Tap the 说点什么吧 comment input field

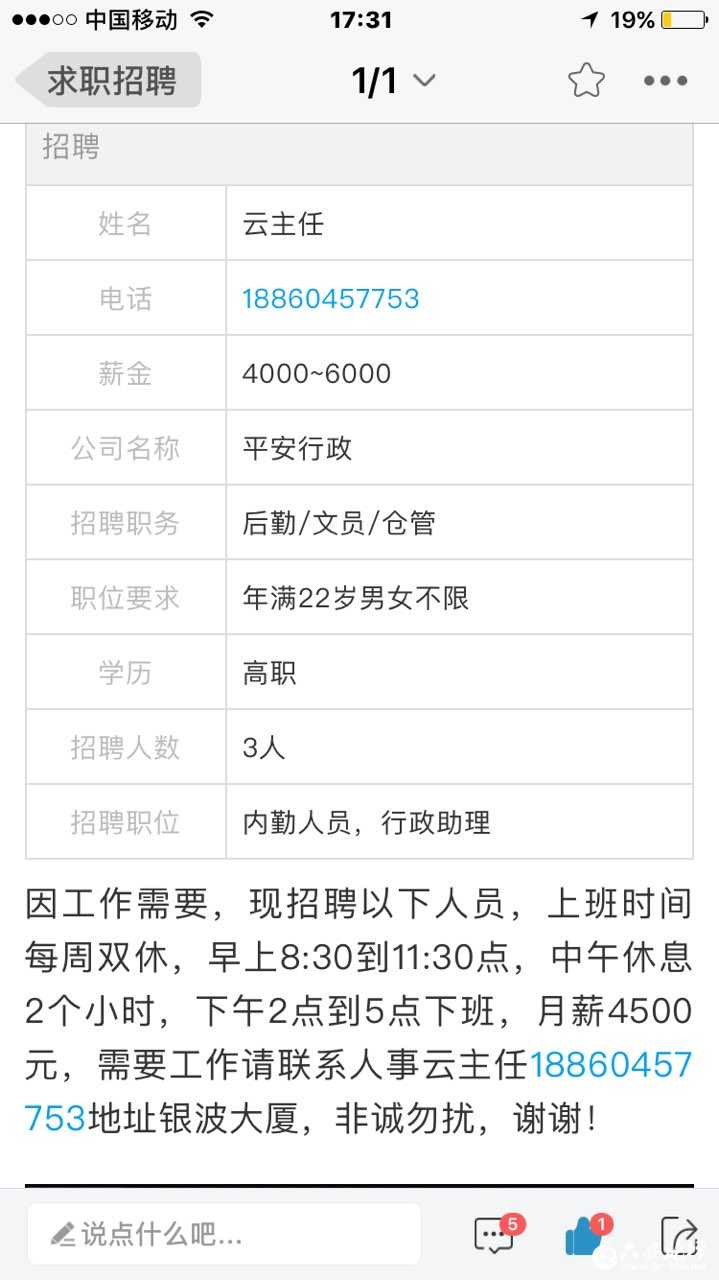(223, 1234)
